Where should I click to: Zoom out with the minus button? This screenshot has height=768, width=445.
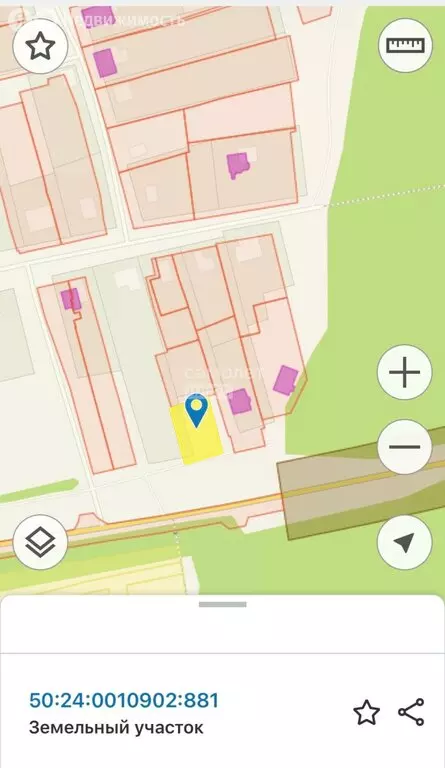click(x=404, y=447)
